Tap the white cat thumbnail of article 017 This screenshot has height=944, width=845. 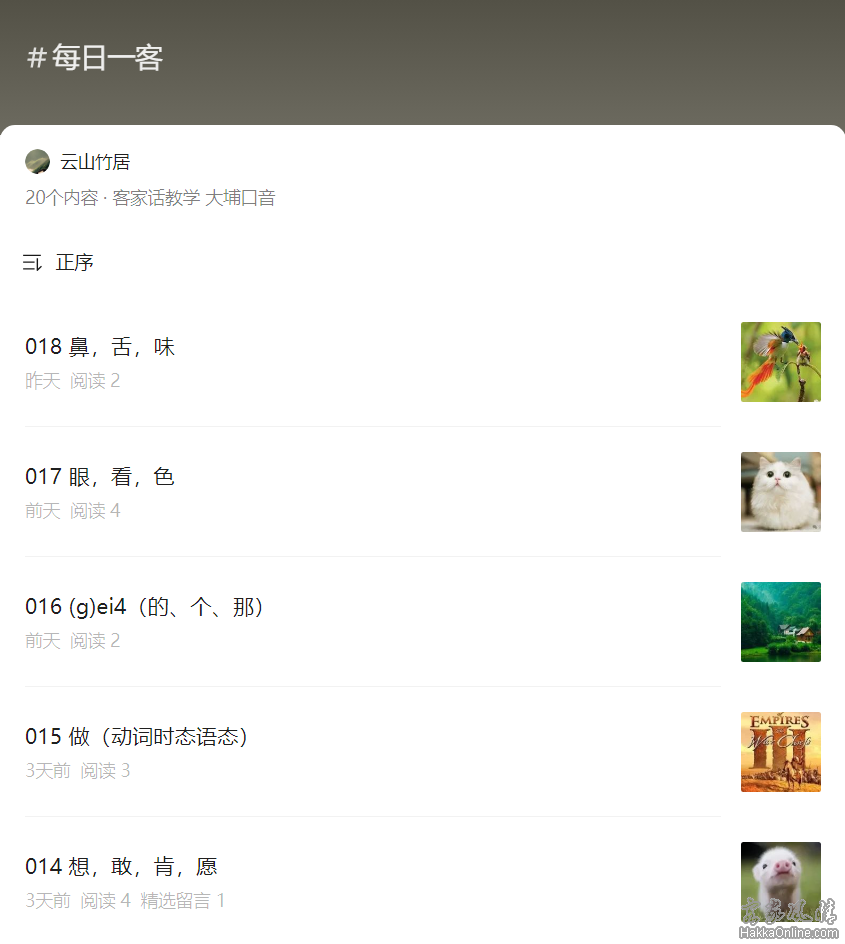[x=780, y=492]
